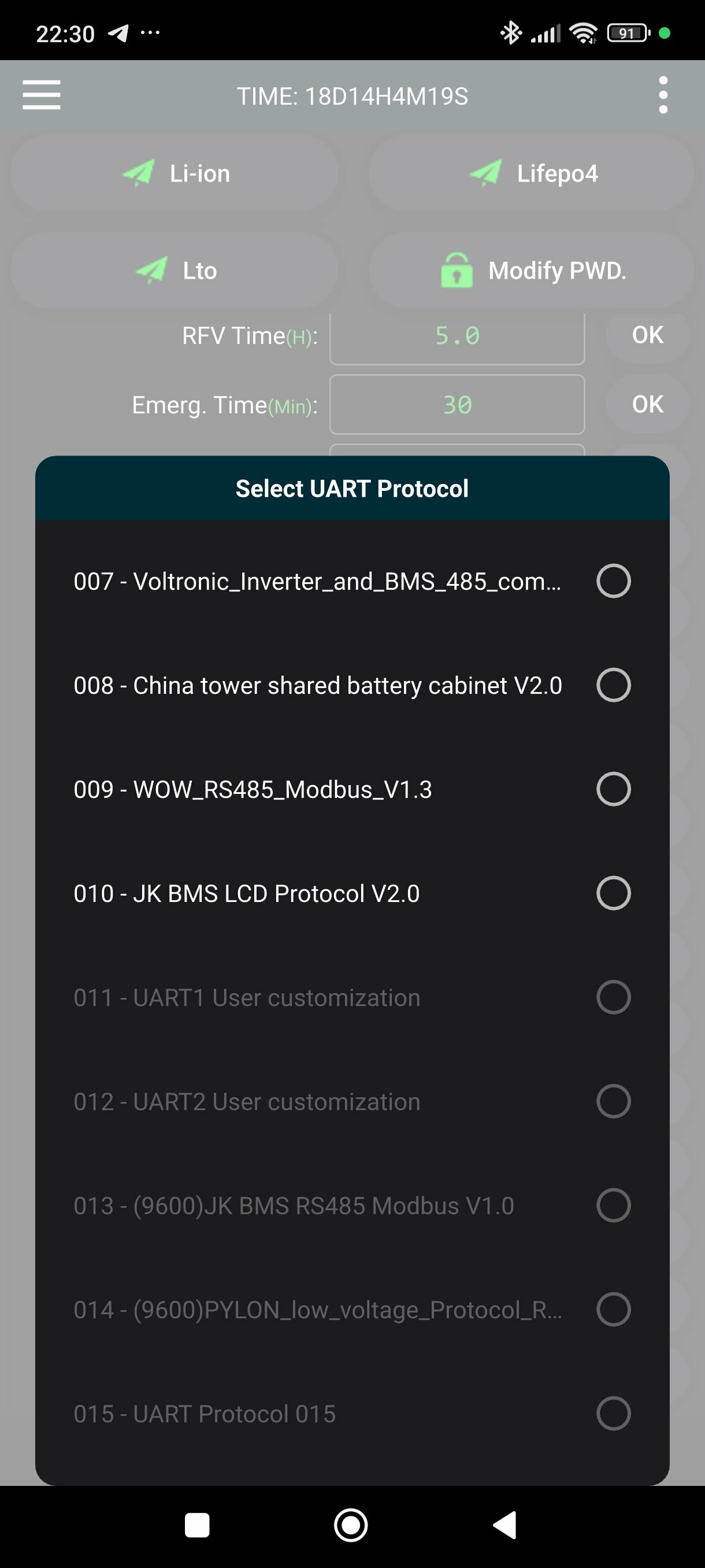Image resolution: width=705 pixels, height=1568 pixels.
Task: Open Modify PWD.
Action: 531,270
